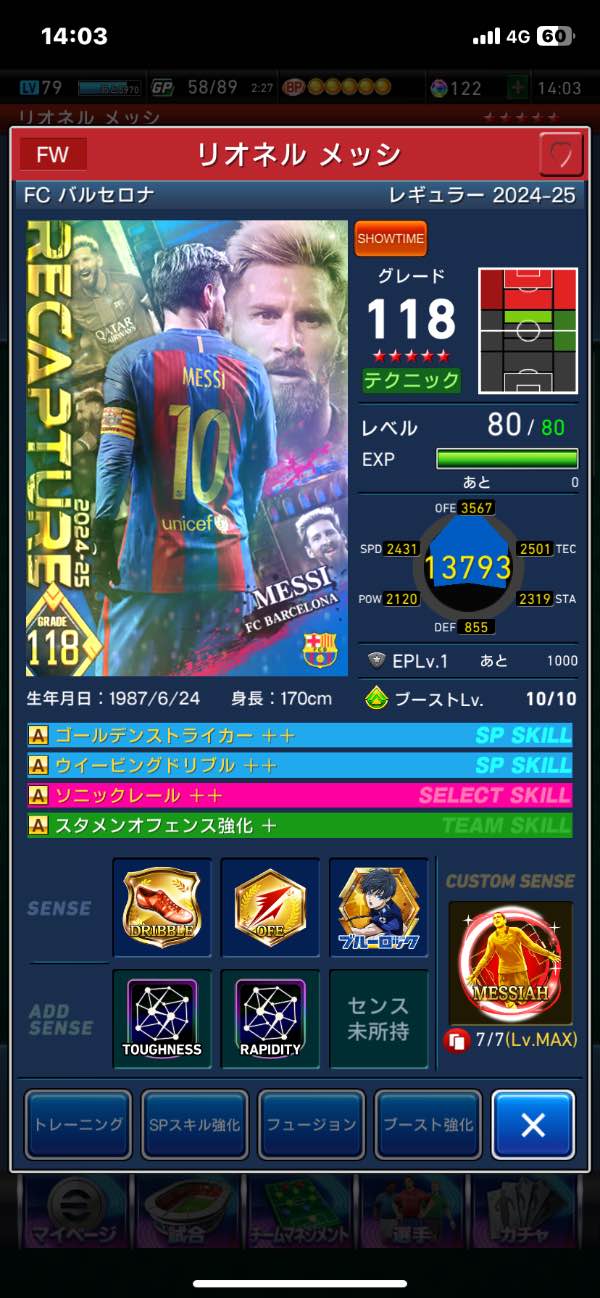The height and width of the screenshot is (1298, 600).
Task: Open フュージョン fusion
Action: [311, 1124]
